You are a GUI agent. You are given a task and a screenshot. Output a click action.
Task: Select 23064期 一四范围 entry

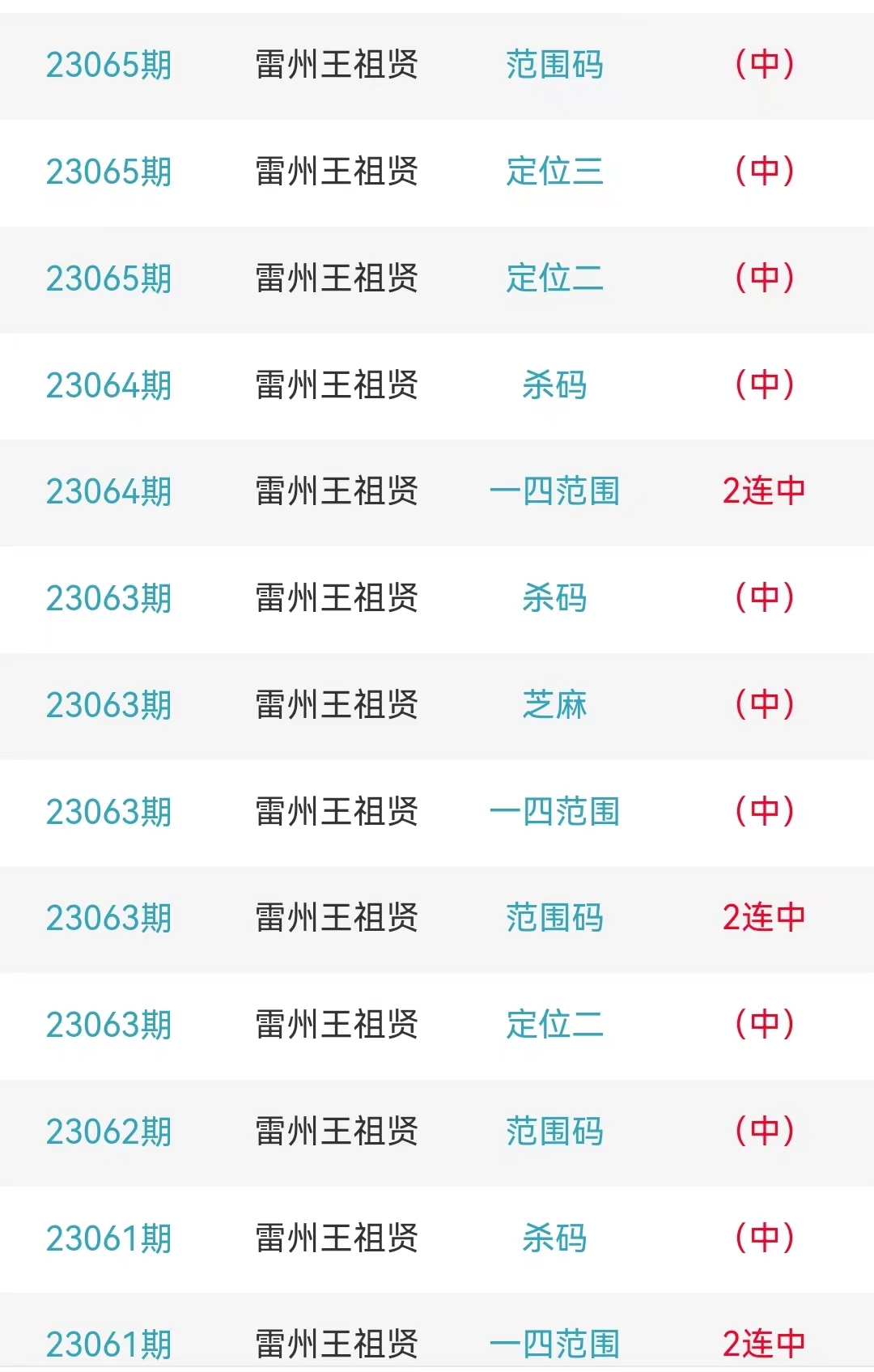click(x=554, y=491)
